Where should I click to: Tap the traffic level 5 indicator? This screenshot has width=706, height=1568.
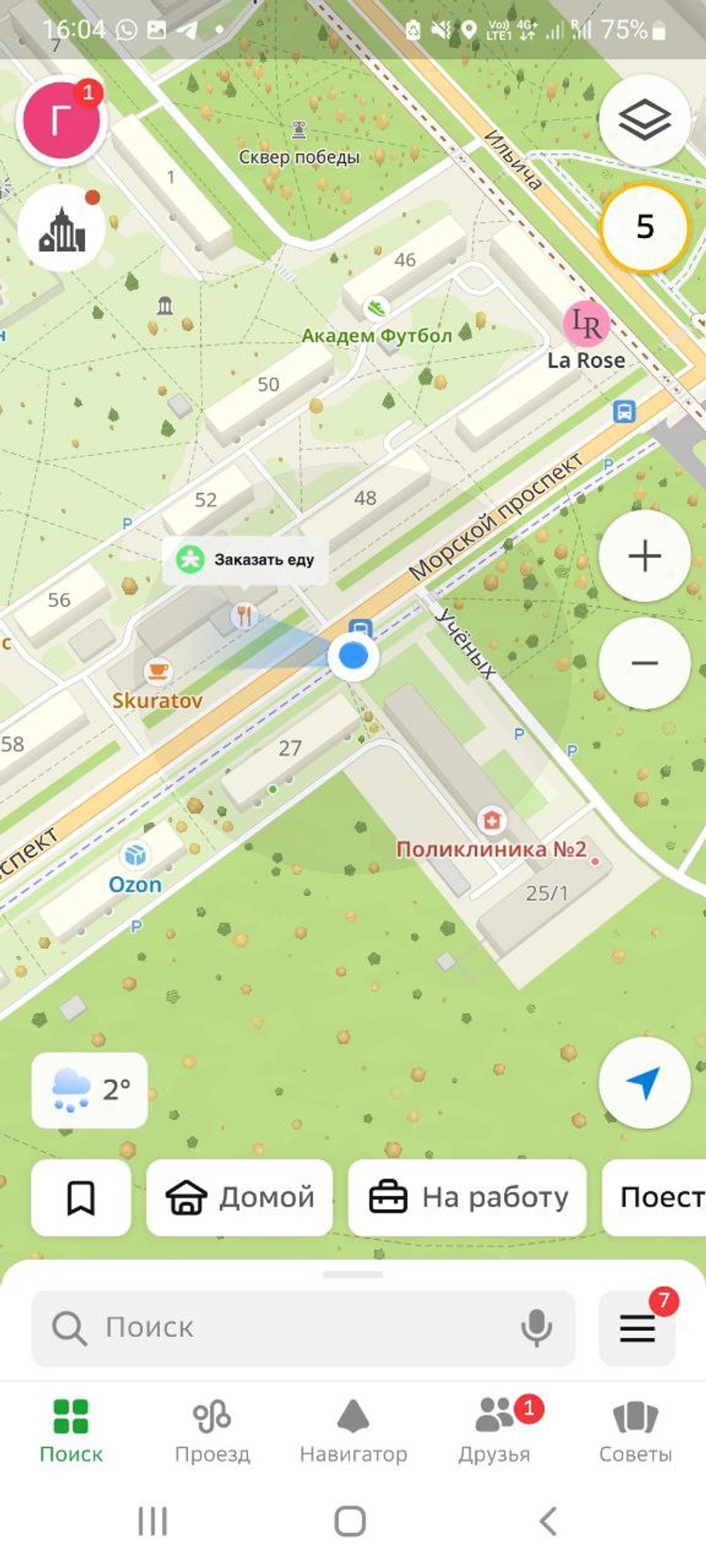(644, 228)
